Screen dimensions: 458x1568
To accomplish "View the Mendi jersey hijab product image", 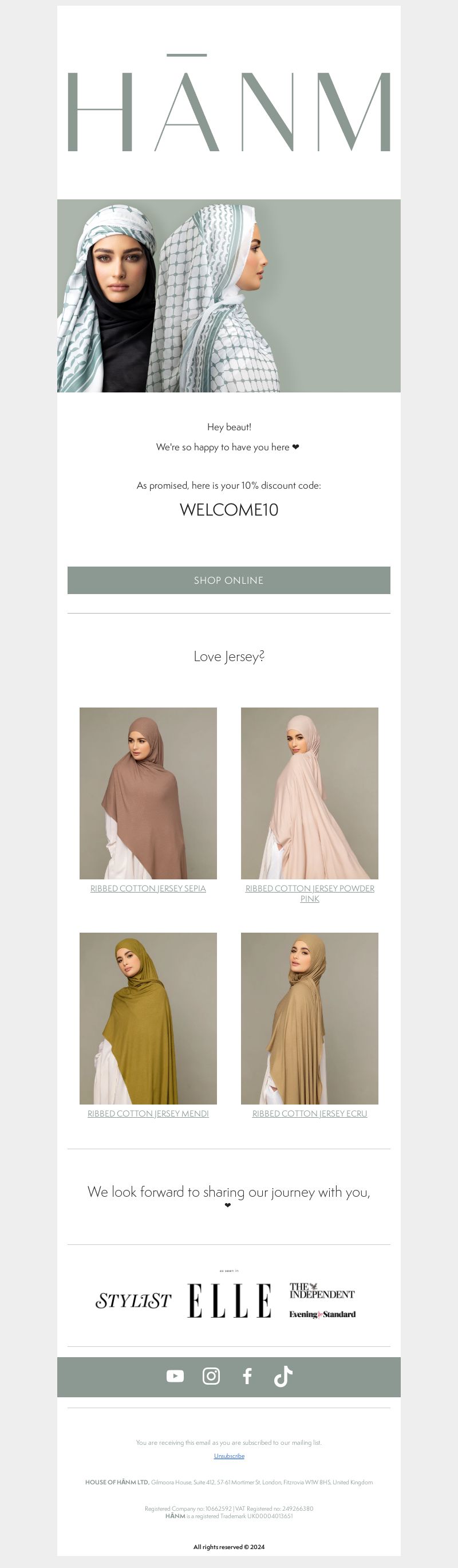I will click(x=148, y=1017).
